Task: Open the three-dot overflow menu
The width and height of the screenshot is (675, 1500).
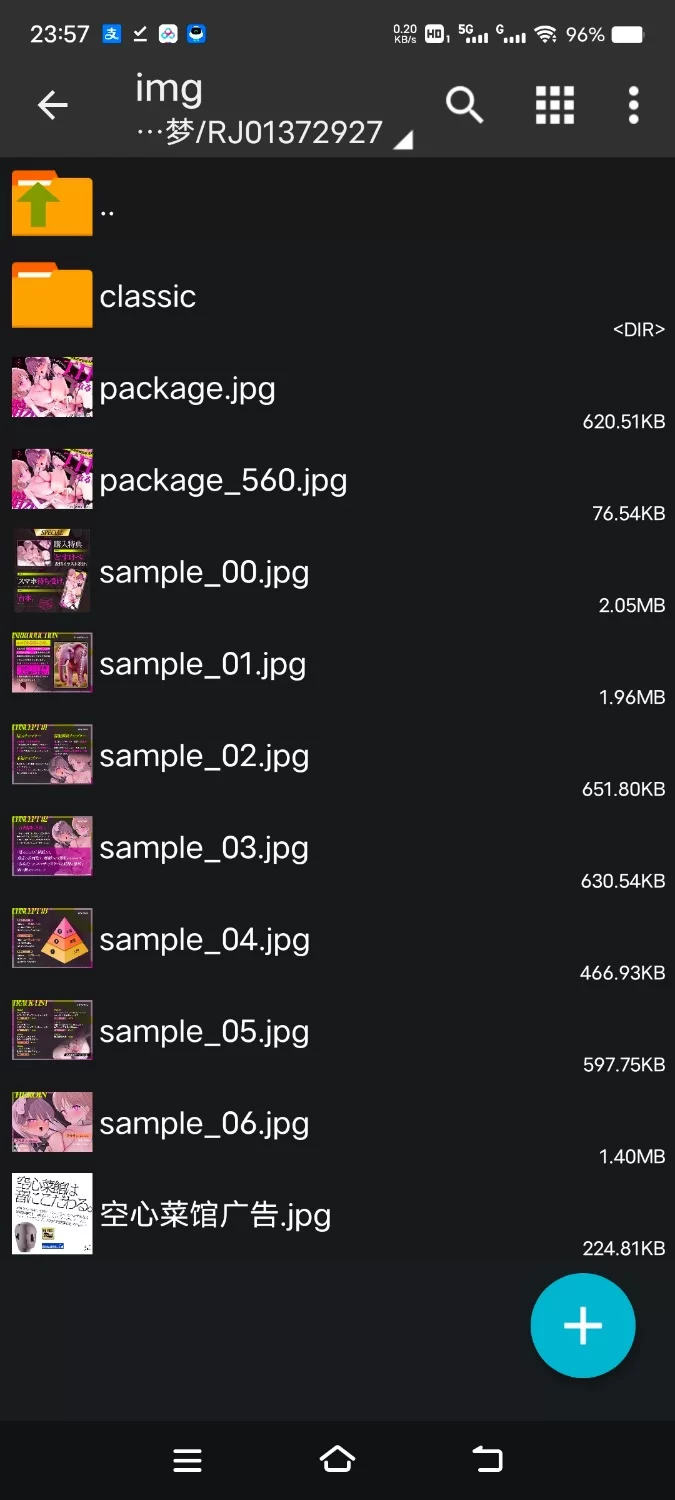Action: click(633, 105)
